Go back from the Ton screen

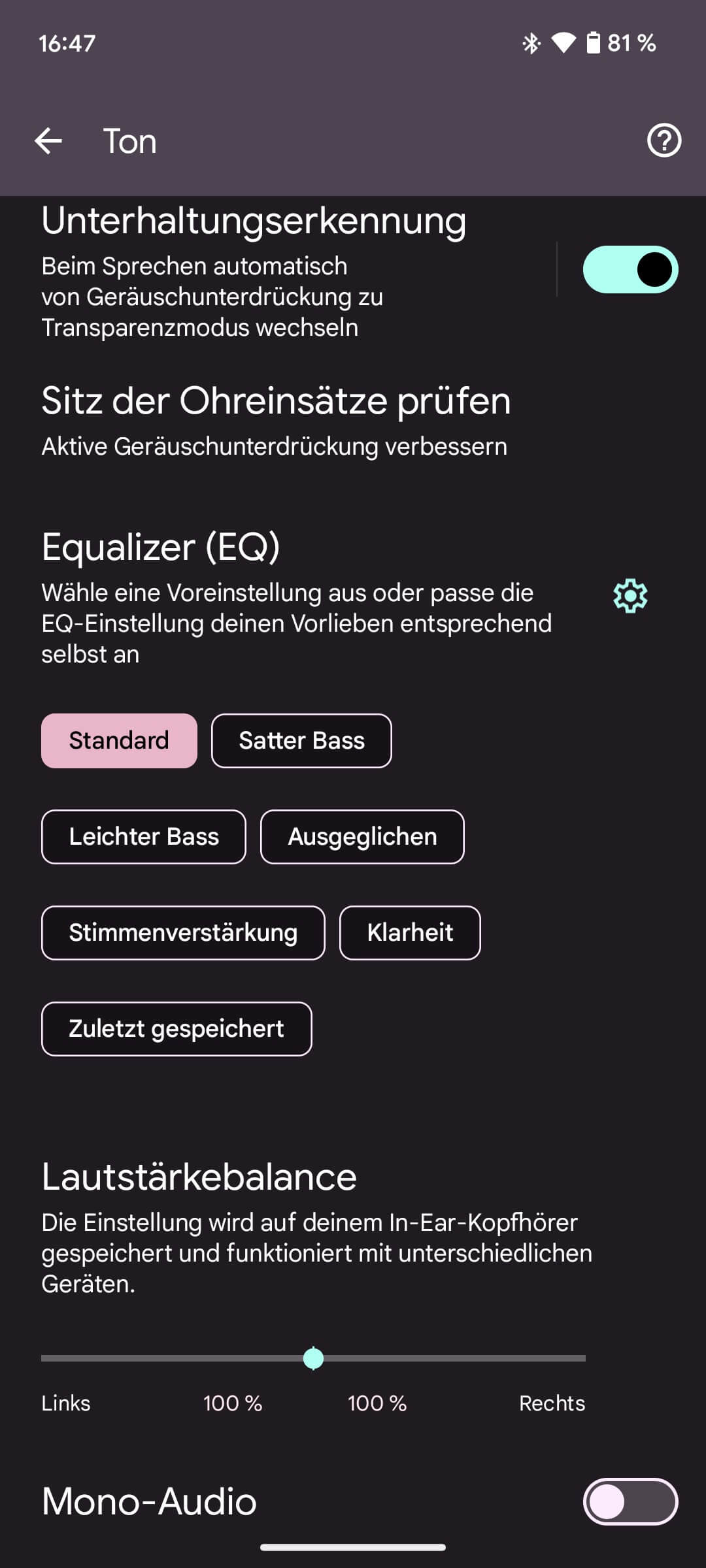pyautogui.click(x=48, y=140)
